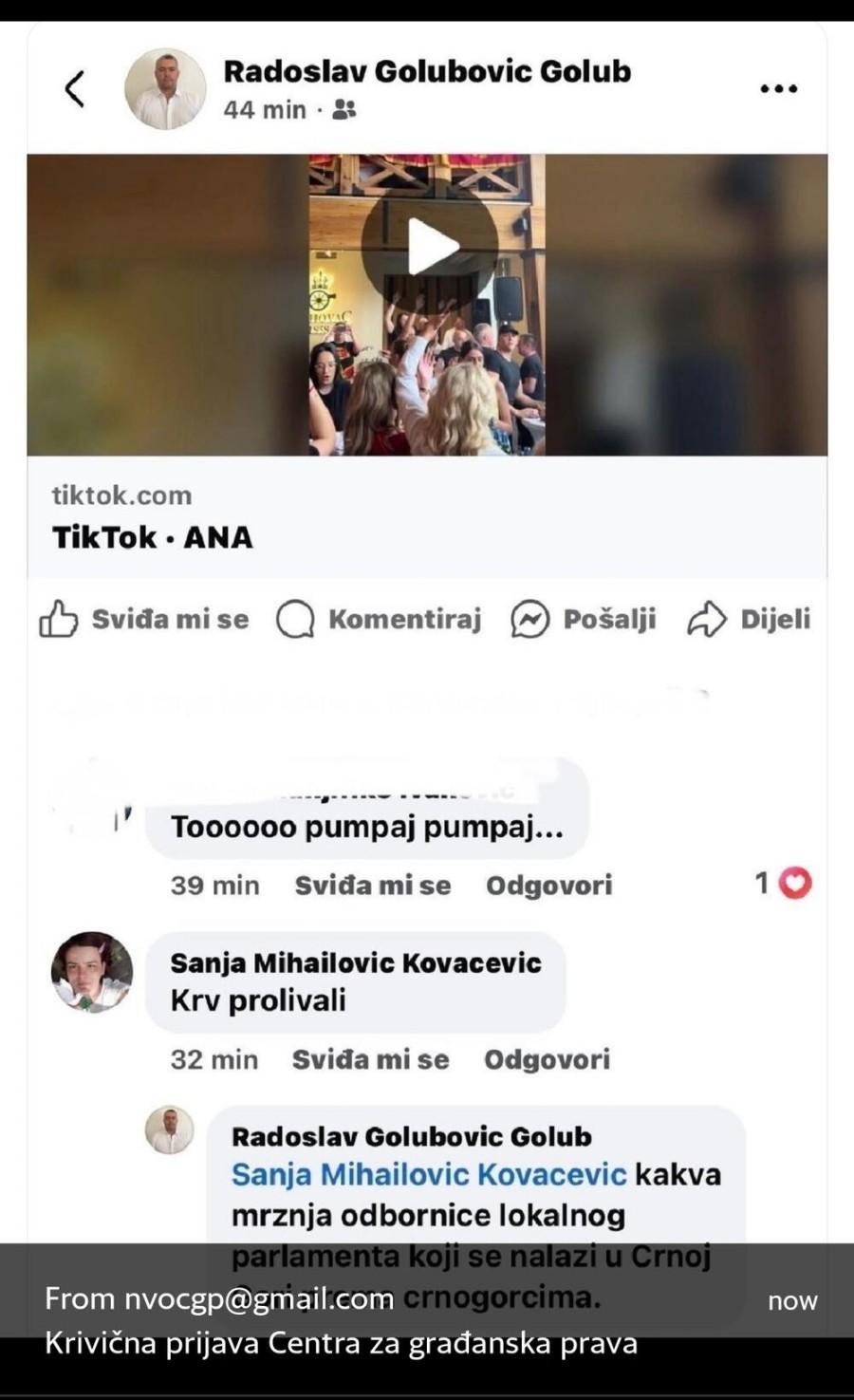Open the post's three-dot options menu

pyautogui.click(x=778, y=89)
